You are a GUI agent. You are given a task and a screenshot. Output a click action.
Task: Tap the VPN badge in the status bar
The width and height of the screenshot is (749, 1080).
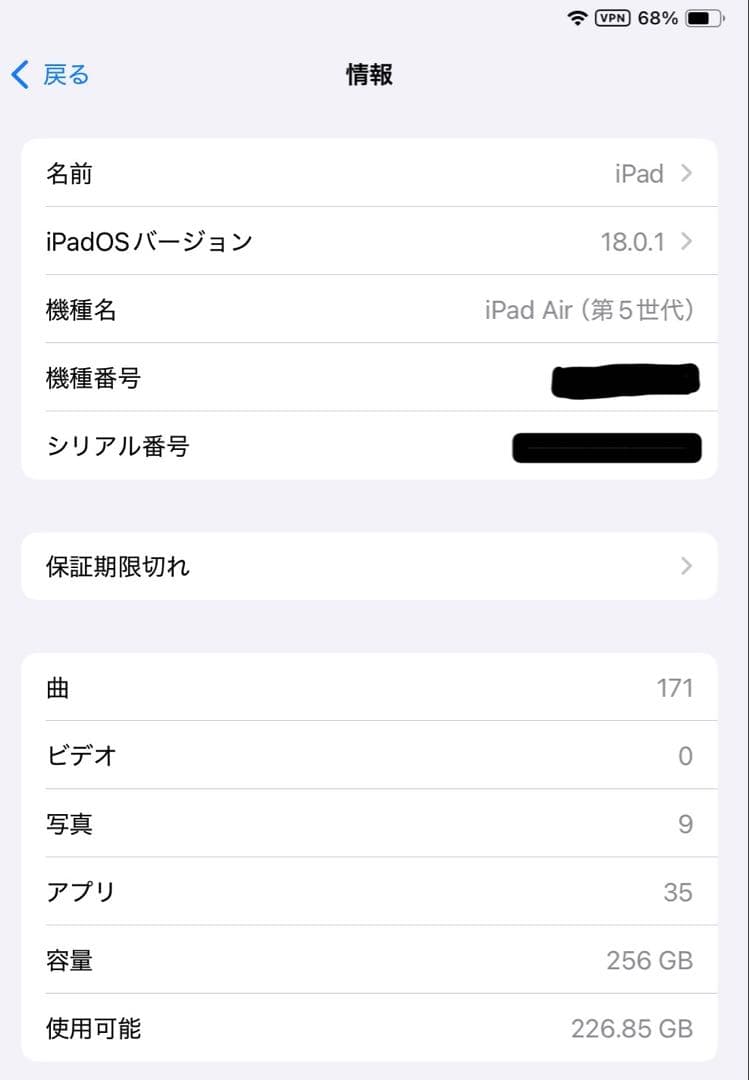coord(611,17)
